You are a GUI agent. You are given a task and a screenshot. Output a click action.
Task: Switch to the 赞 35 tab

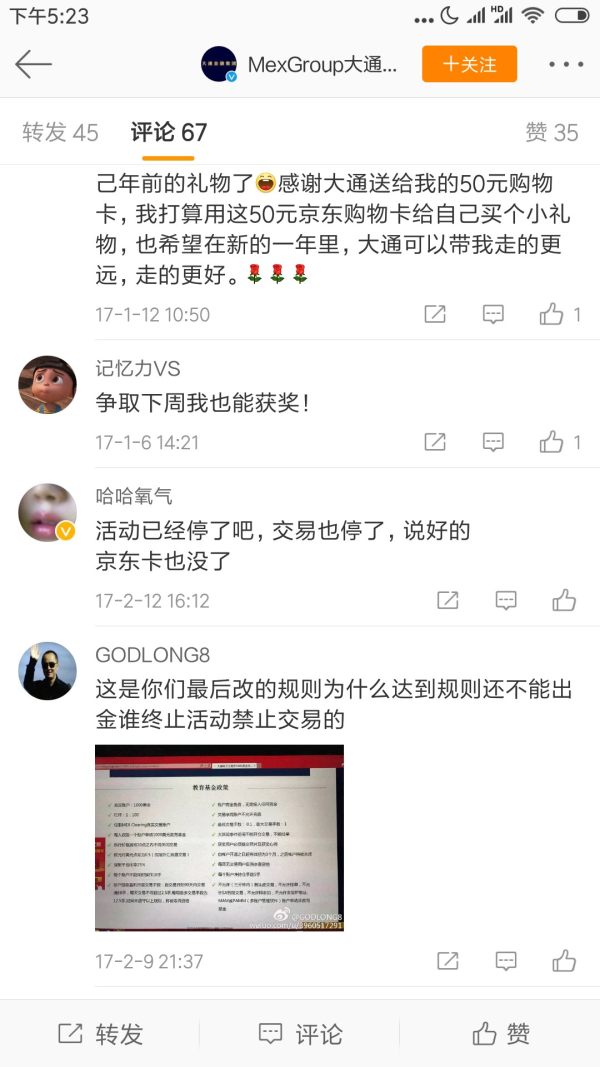pyautogui.click(x=551, y=132)
